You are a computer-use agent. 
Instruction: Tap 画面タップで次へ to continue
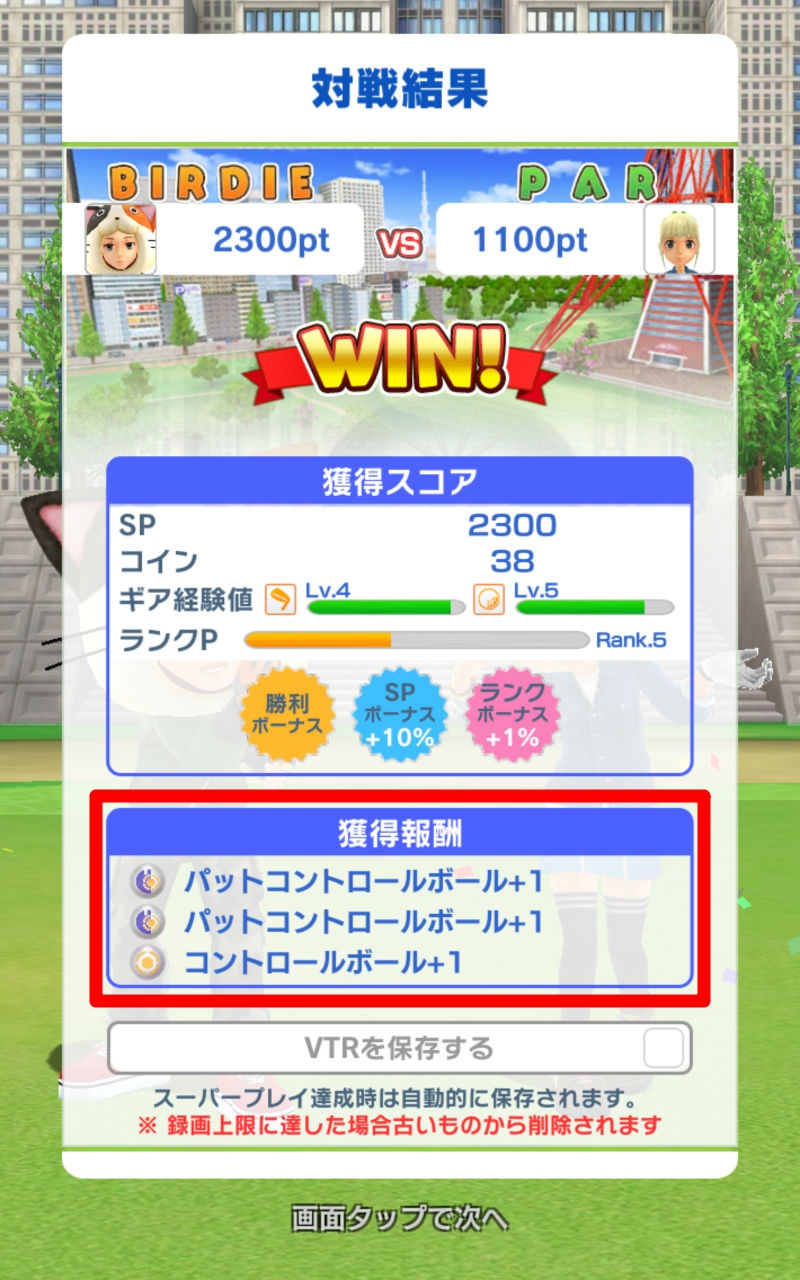point(400,1219)
